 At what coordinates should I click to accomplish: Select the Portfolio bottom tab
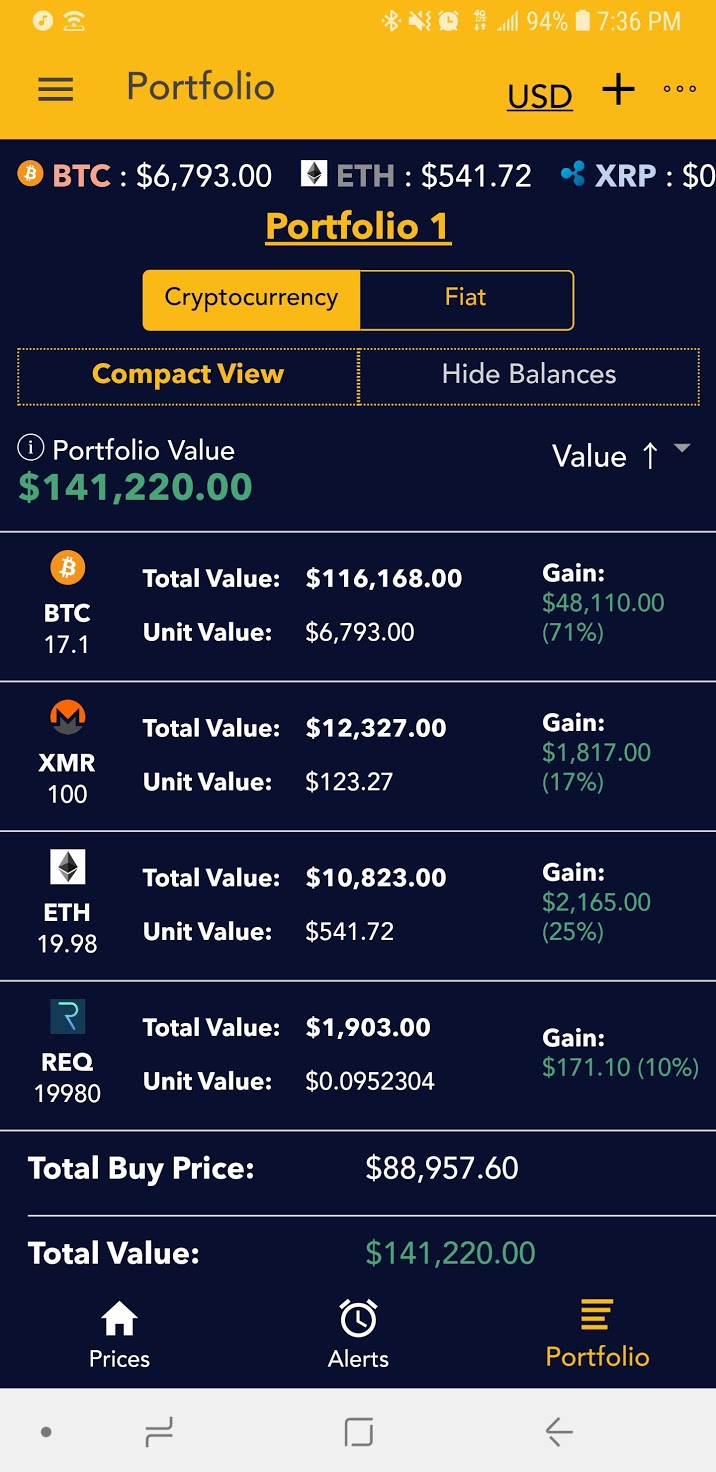(x=597, y=1335)
